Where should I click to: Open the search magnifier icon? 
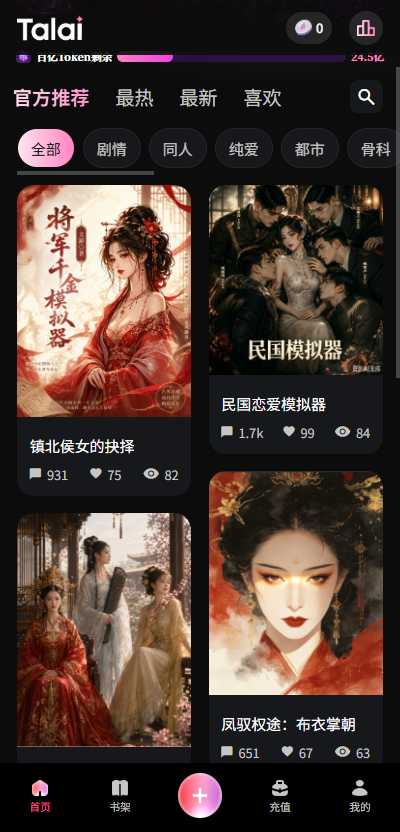pyautogui.click(x=366, y=97)
